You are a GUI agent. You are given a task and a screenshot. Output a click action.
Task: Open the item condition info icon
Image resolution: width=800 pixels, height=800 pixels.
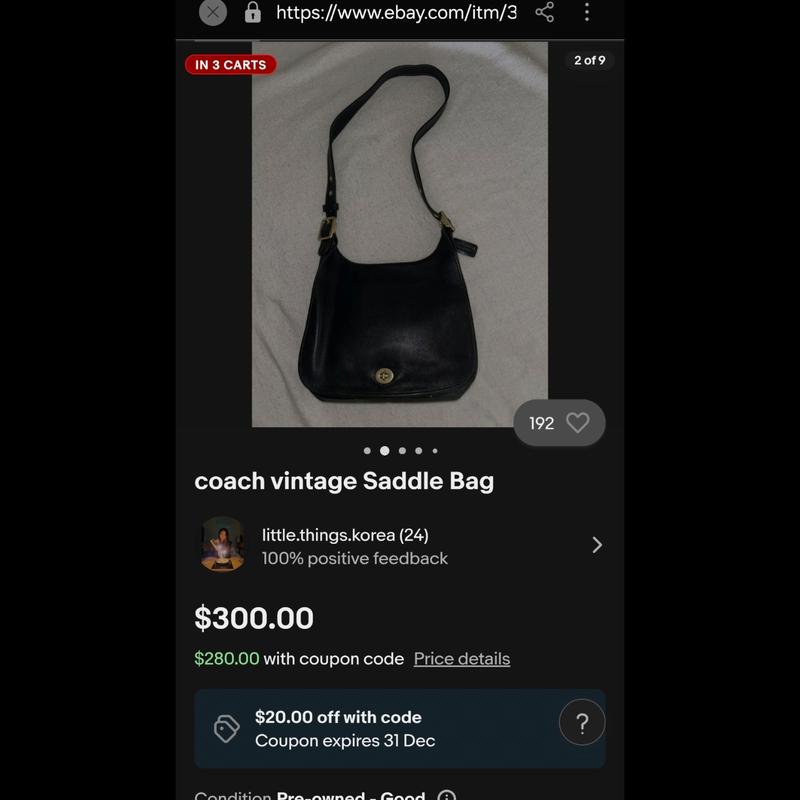point(447,796)
